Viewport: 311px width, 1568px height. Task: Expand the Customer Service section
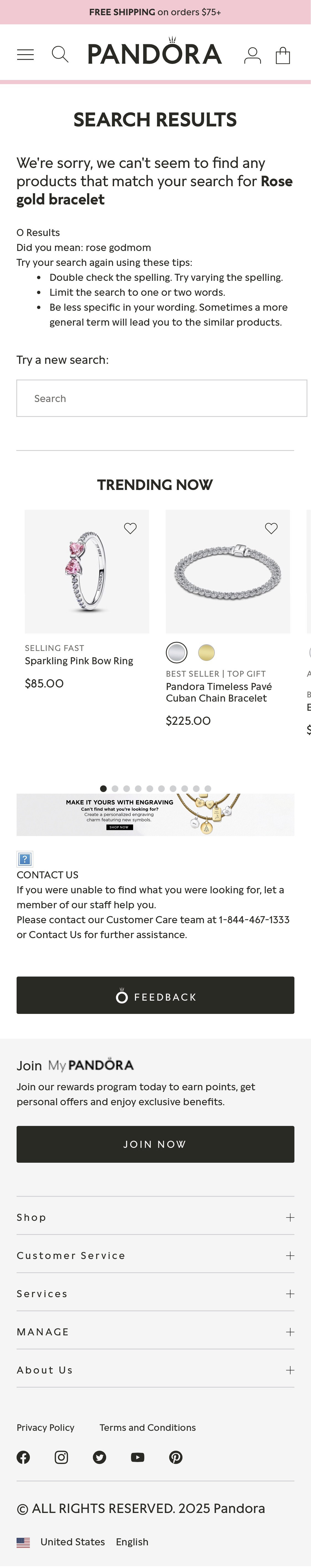tap(155, 1255)
